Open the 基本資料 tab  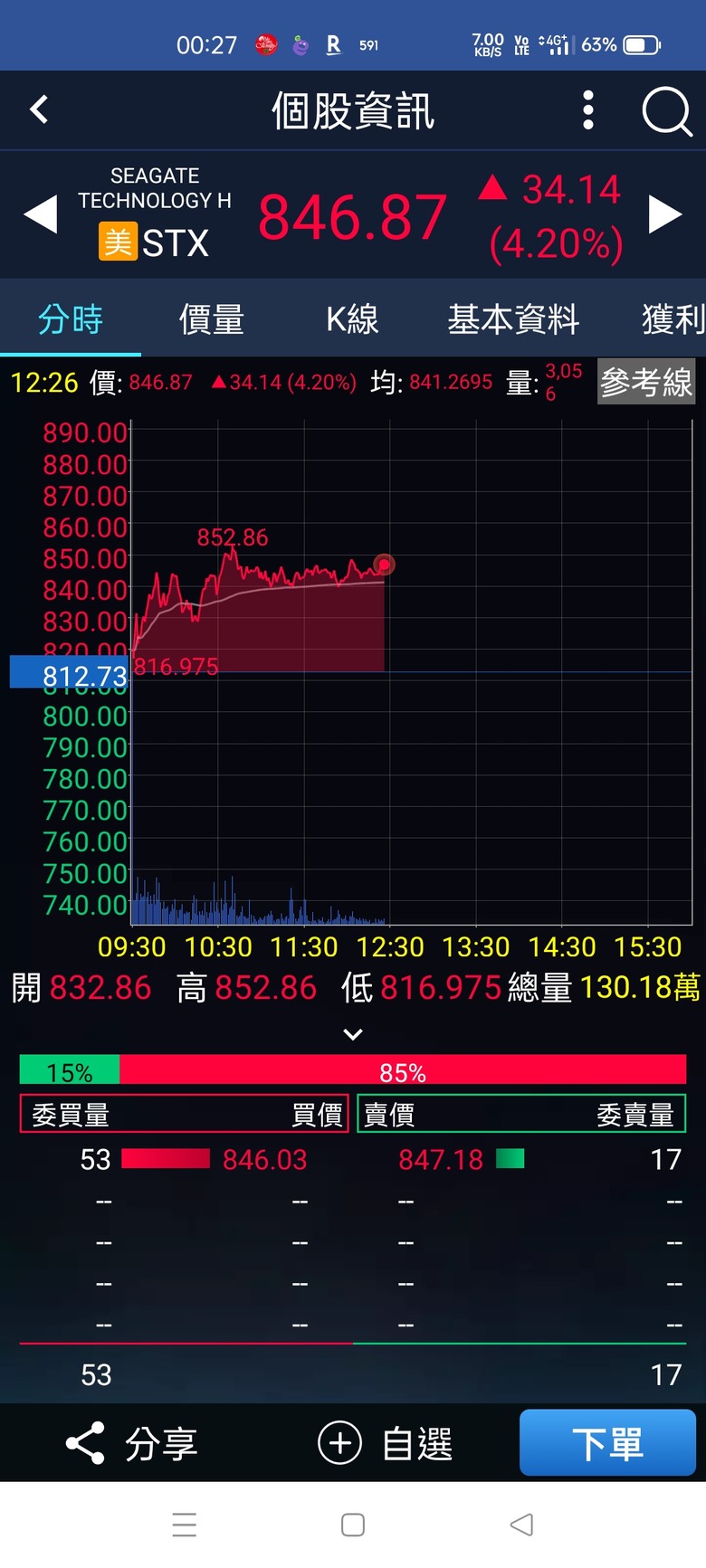point(513,319)
